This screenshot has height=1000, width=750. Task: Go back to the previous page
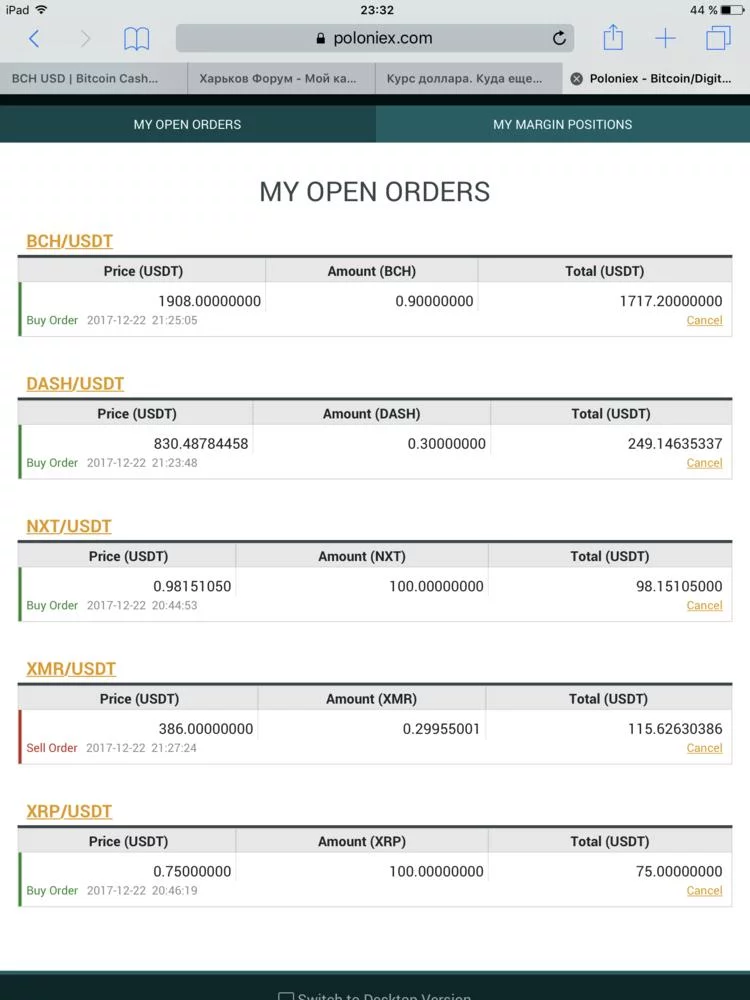click(34, 39)
